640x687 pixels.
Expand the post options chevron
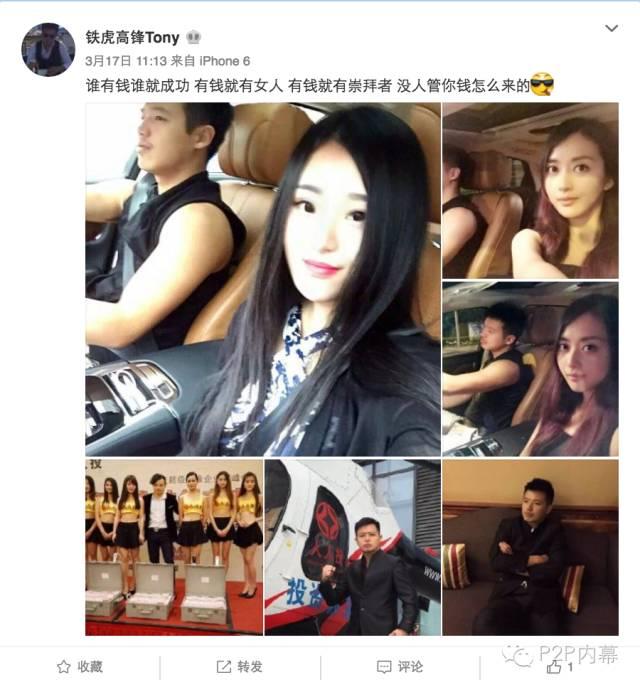(612, 29)
